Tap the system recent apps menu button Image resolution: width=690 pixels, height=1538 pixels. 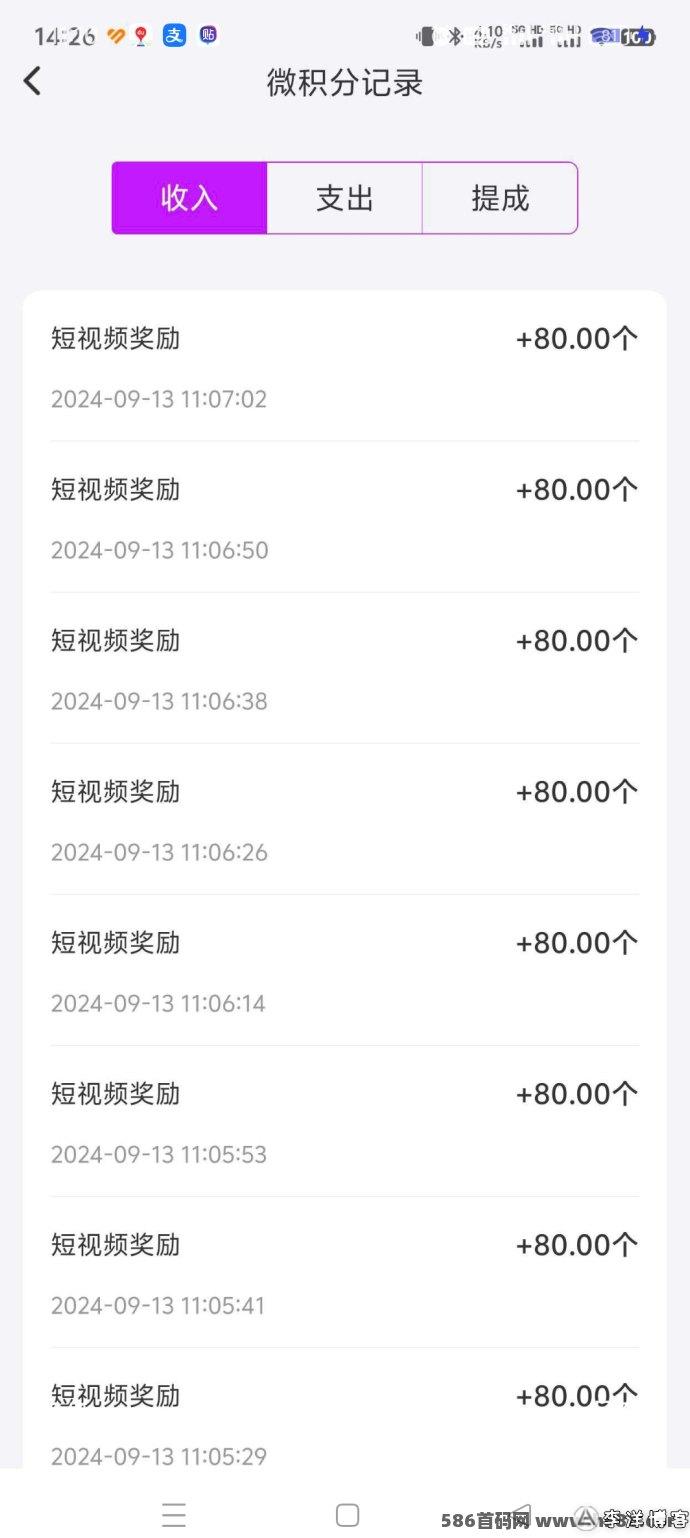(x=174, y=1514)
